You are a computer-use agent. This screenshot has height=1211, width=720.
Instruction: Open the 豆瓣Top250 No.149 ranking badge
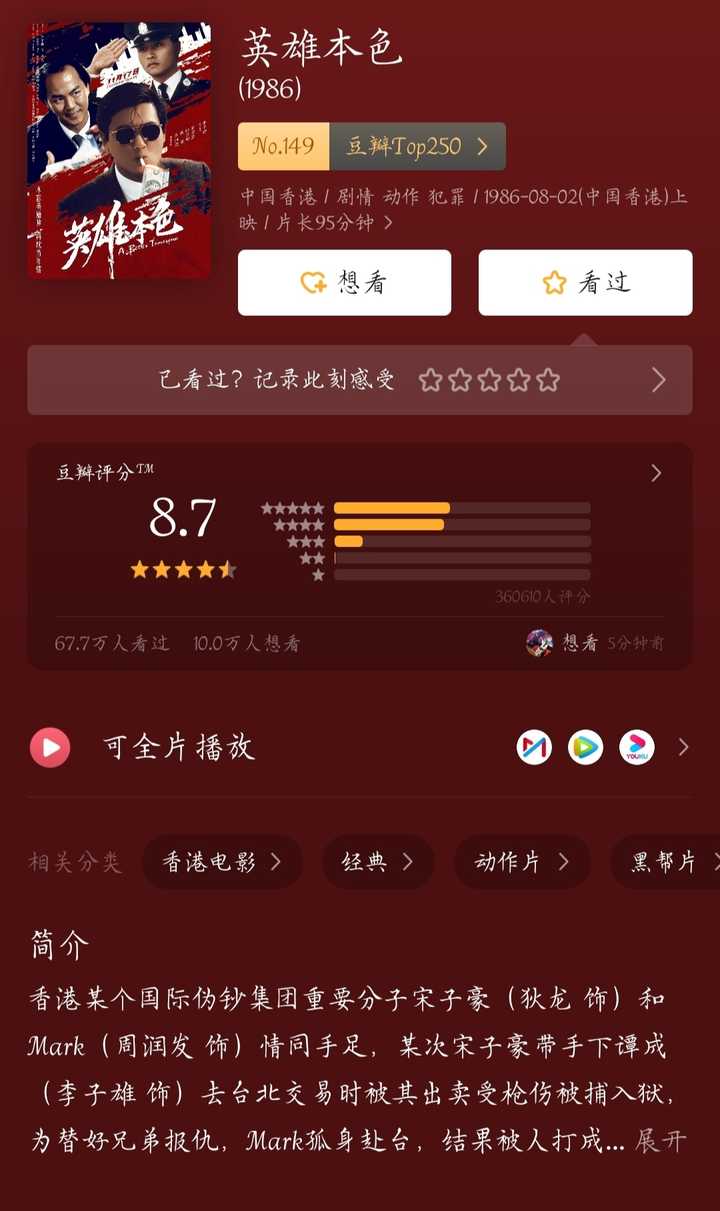coord(371,147)
